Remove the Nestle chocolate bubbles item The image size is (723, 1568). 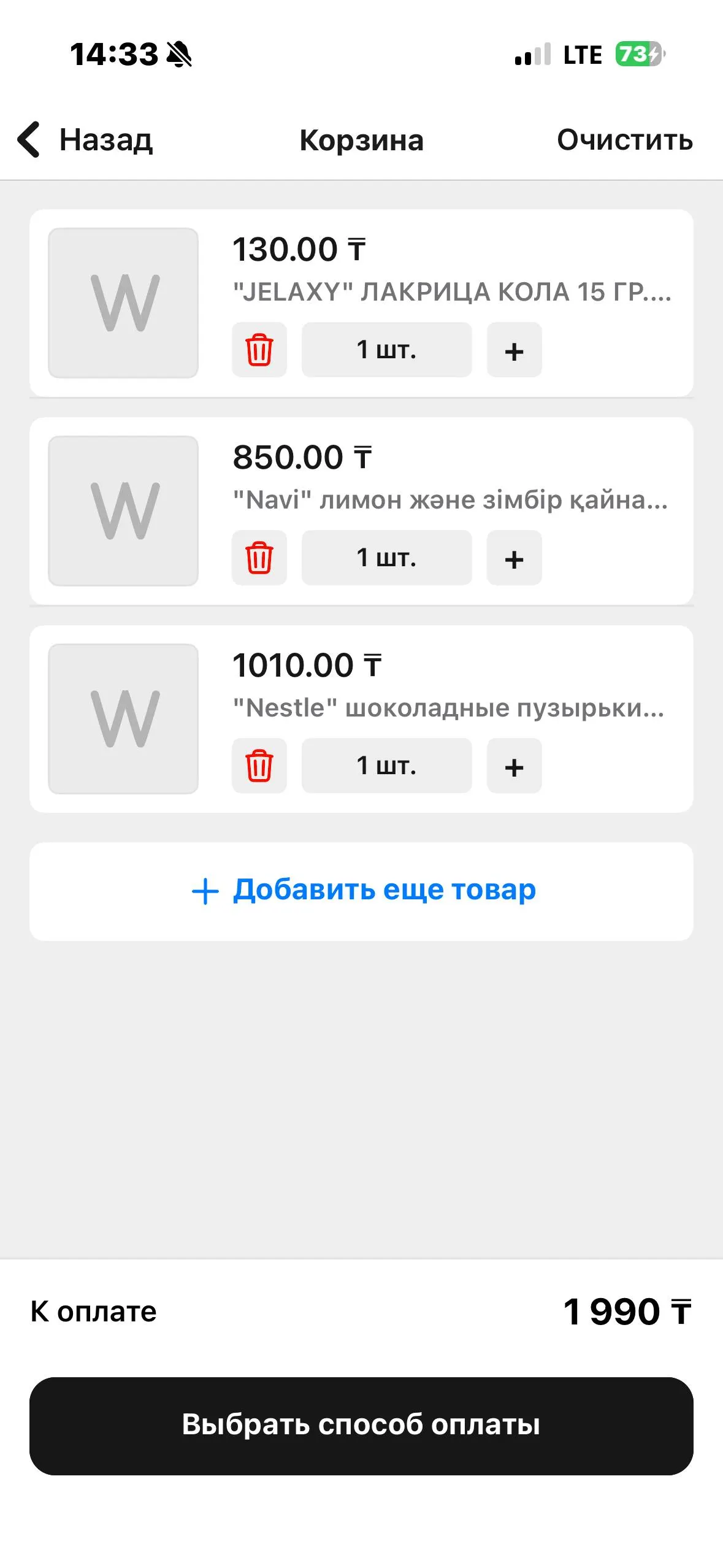tap(259, 766)
